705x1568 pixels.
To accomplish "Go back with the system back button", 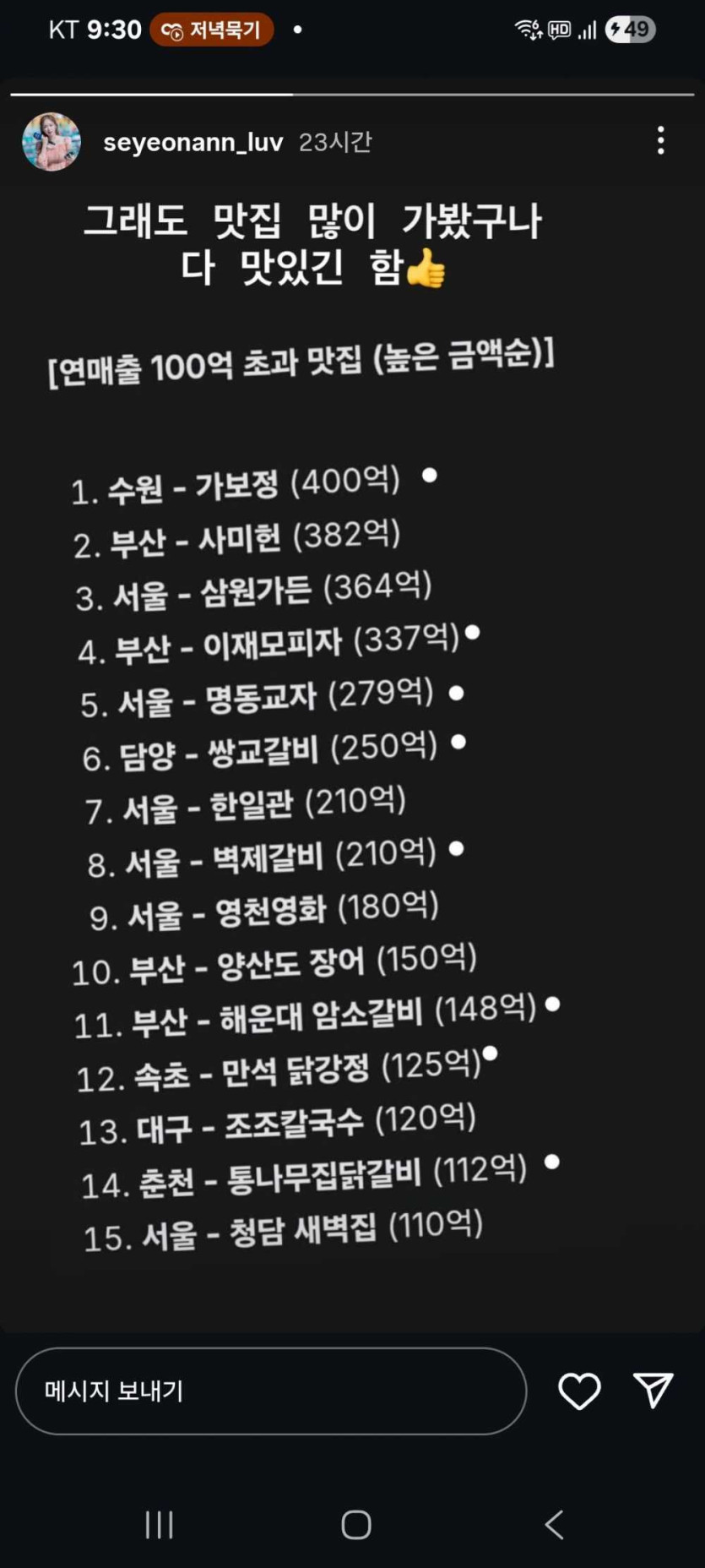I will pyautogui.click(x=554, y=1524).
